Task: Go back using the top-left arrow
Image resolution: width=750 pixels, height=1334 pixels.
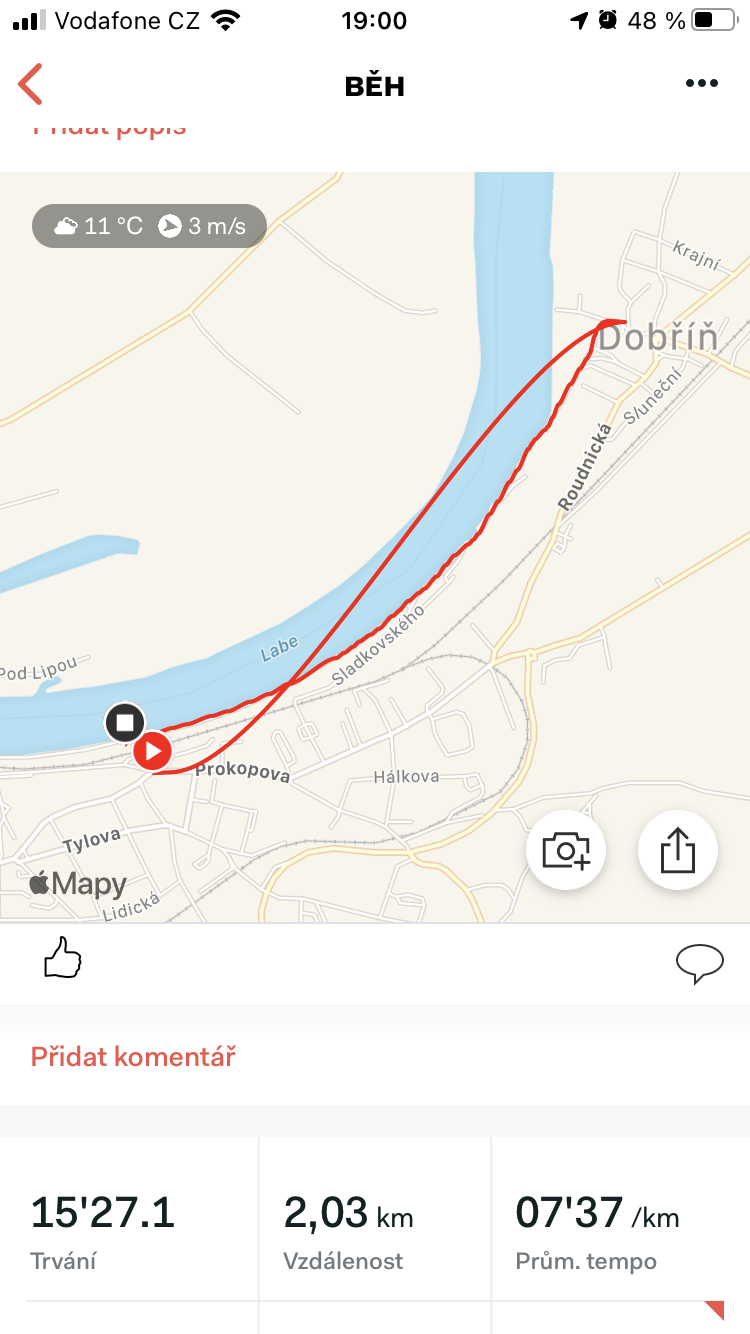Action: pyautogui.click(x=31, y=84)
